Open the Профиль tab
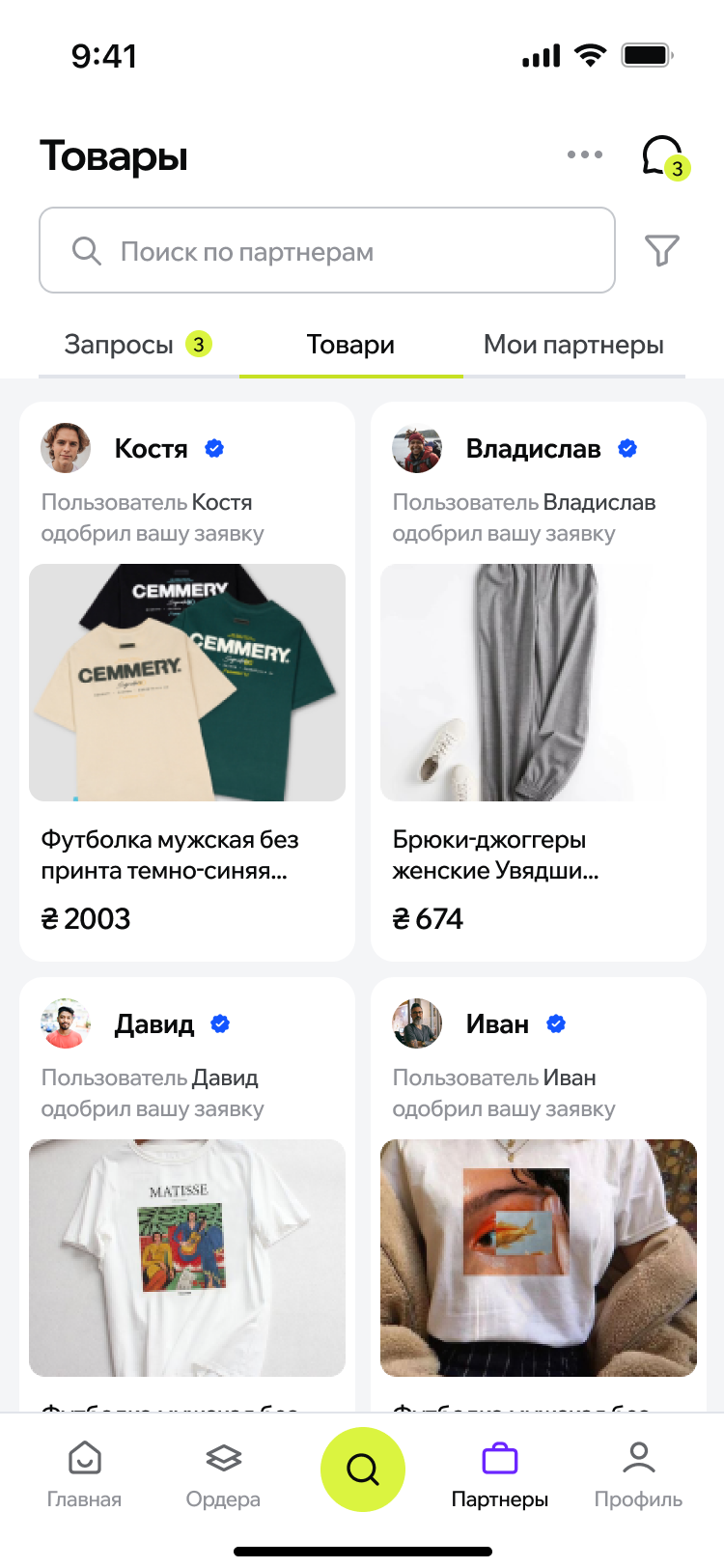Viewport: 724px width, 1568px height. point(638,1475)
